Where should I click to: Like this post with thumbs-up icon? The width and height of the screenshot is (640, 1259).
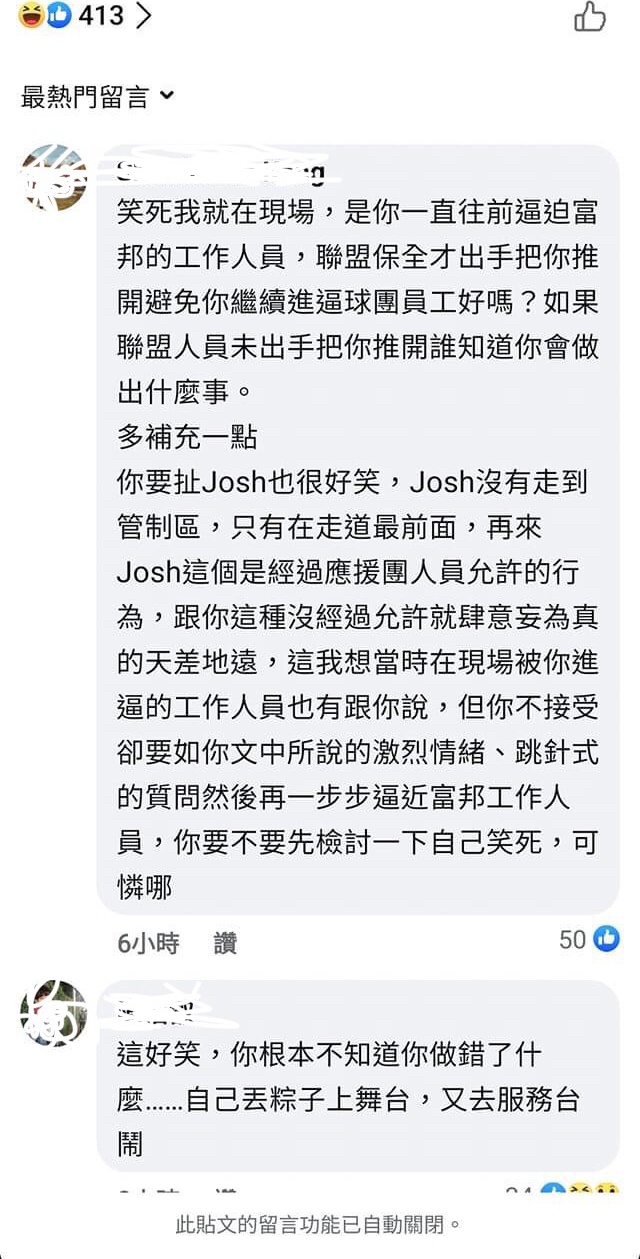pyautogui.click(x=590, y=17)
